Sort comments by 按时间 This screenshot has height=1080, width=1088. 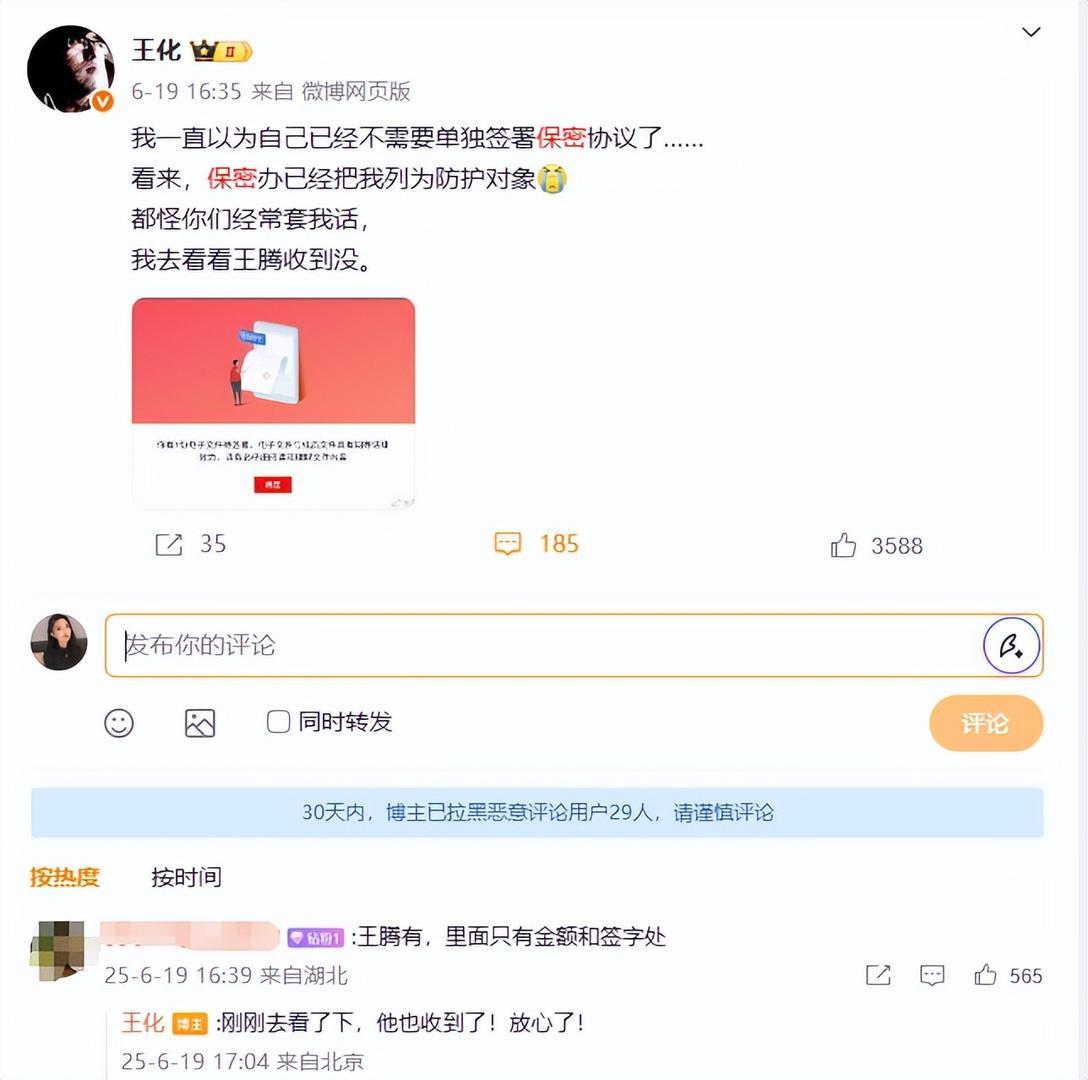186,877
